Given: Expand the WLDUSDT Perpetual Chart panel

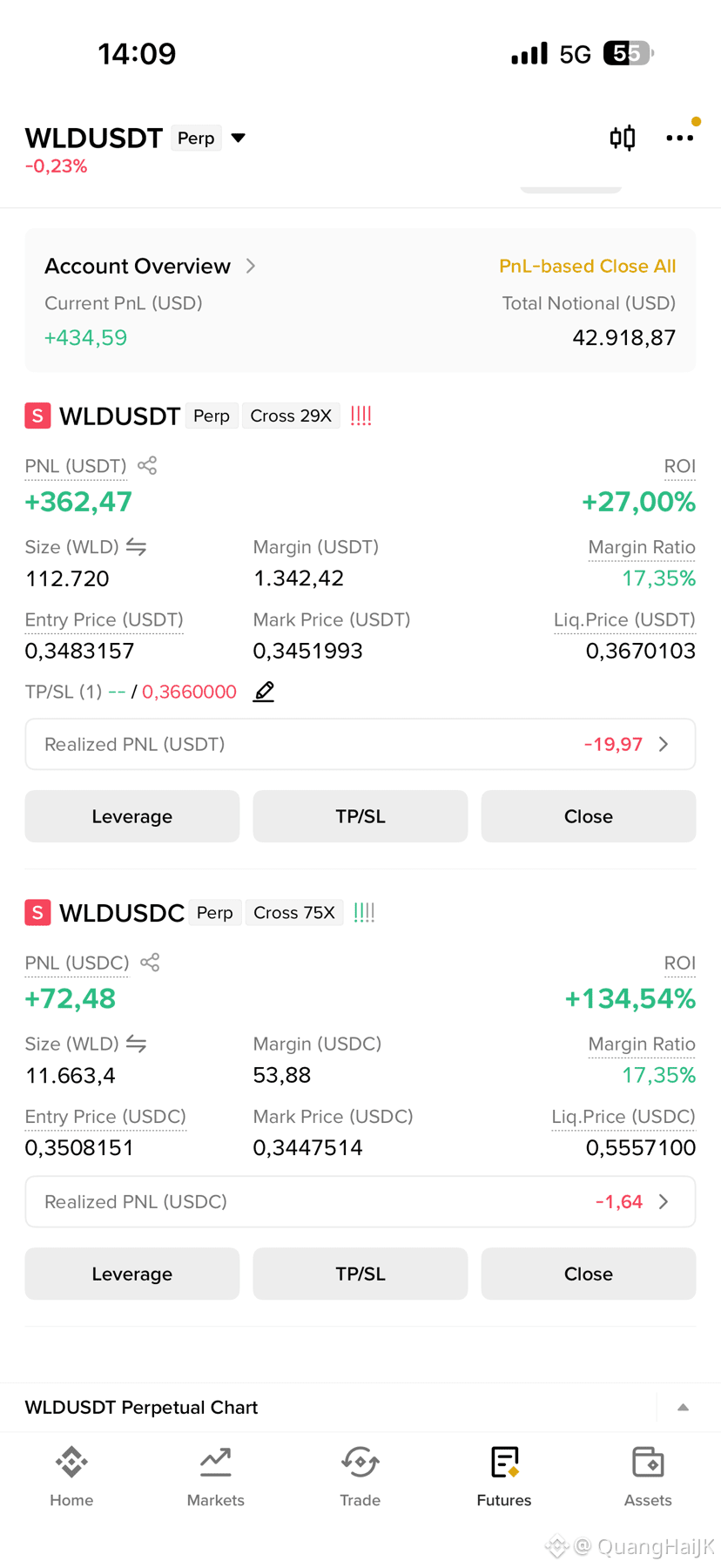Looking at the screenshot, I should 684,1408.
